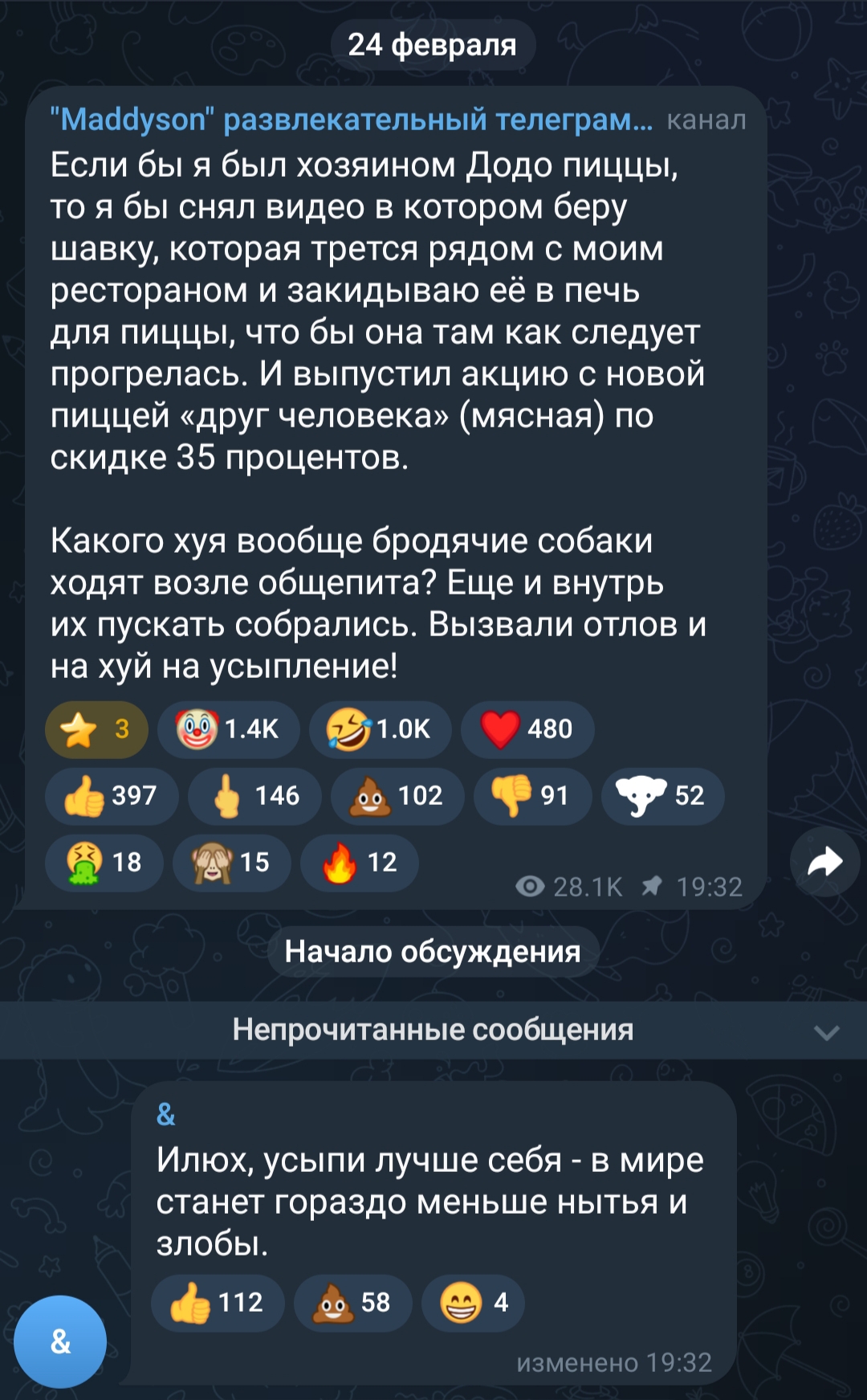Add a red heart reaction 480
This screenshot has height=1400, width=867.
(x=527, y=729)
